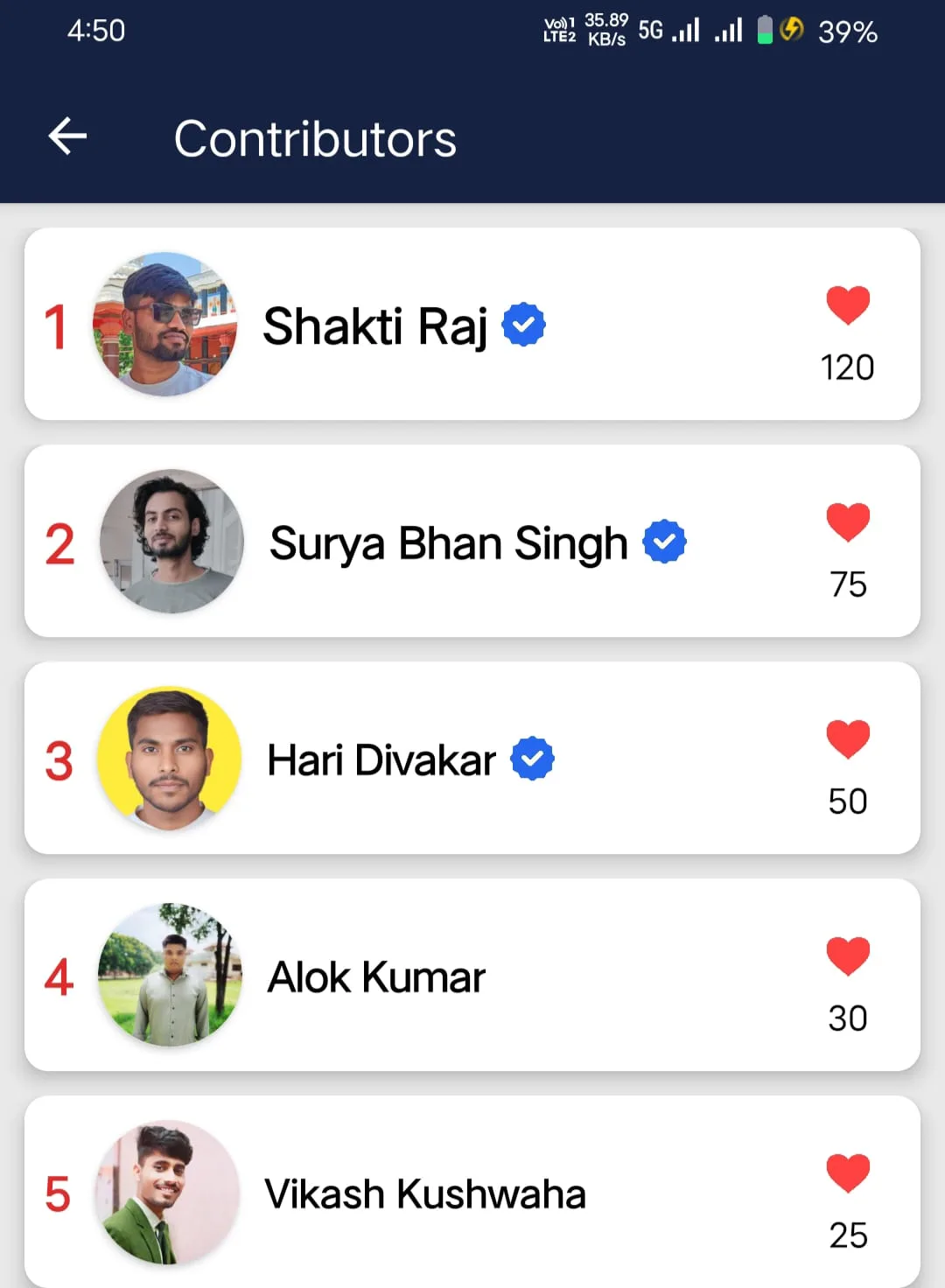
Task: Tap the back arrow in the header
Action: (66, 136)
